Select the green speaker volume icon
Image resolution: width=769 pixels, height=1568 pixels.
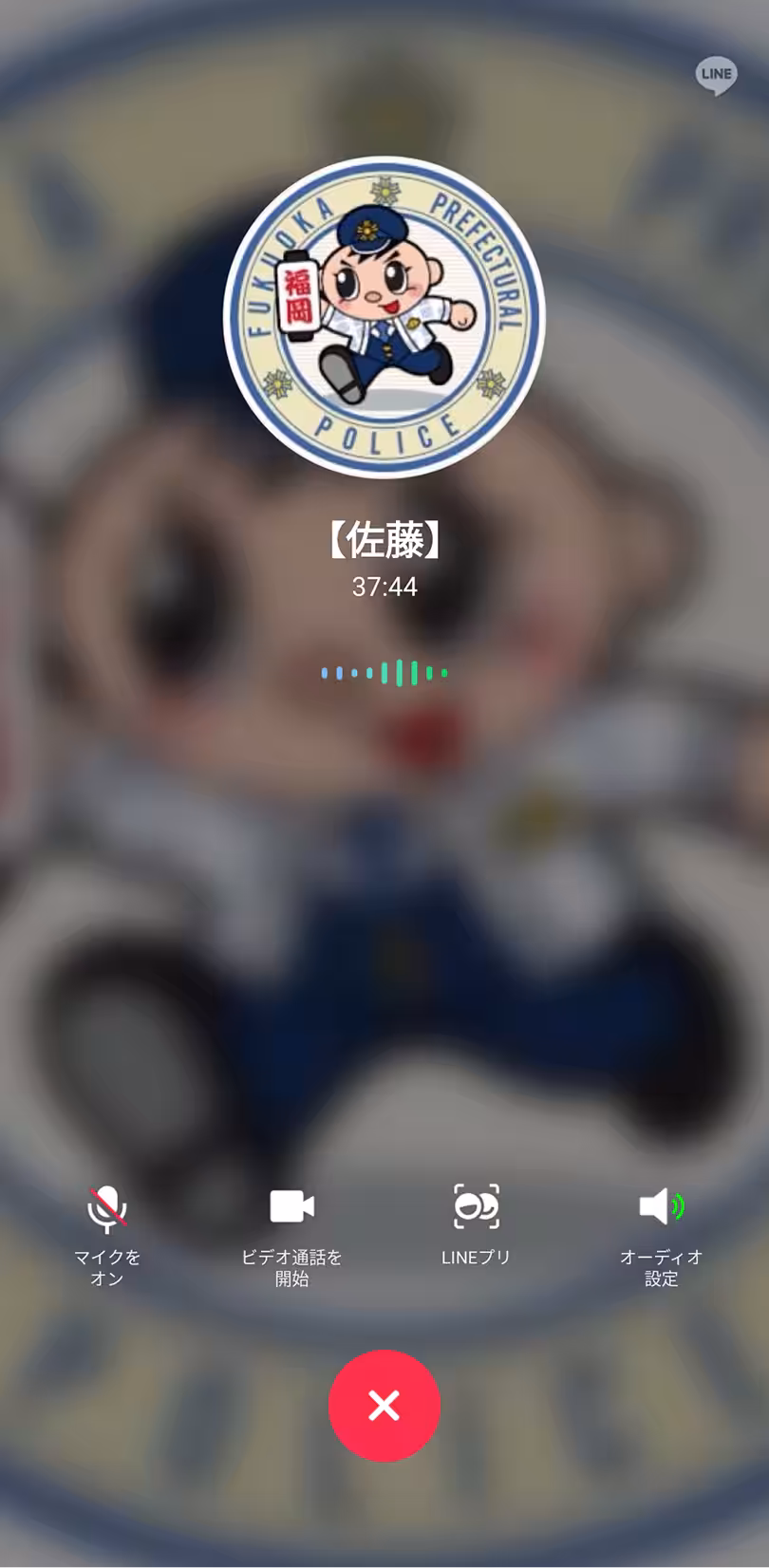point(661,1207)
